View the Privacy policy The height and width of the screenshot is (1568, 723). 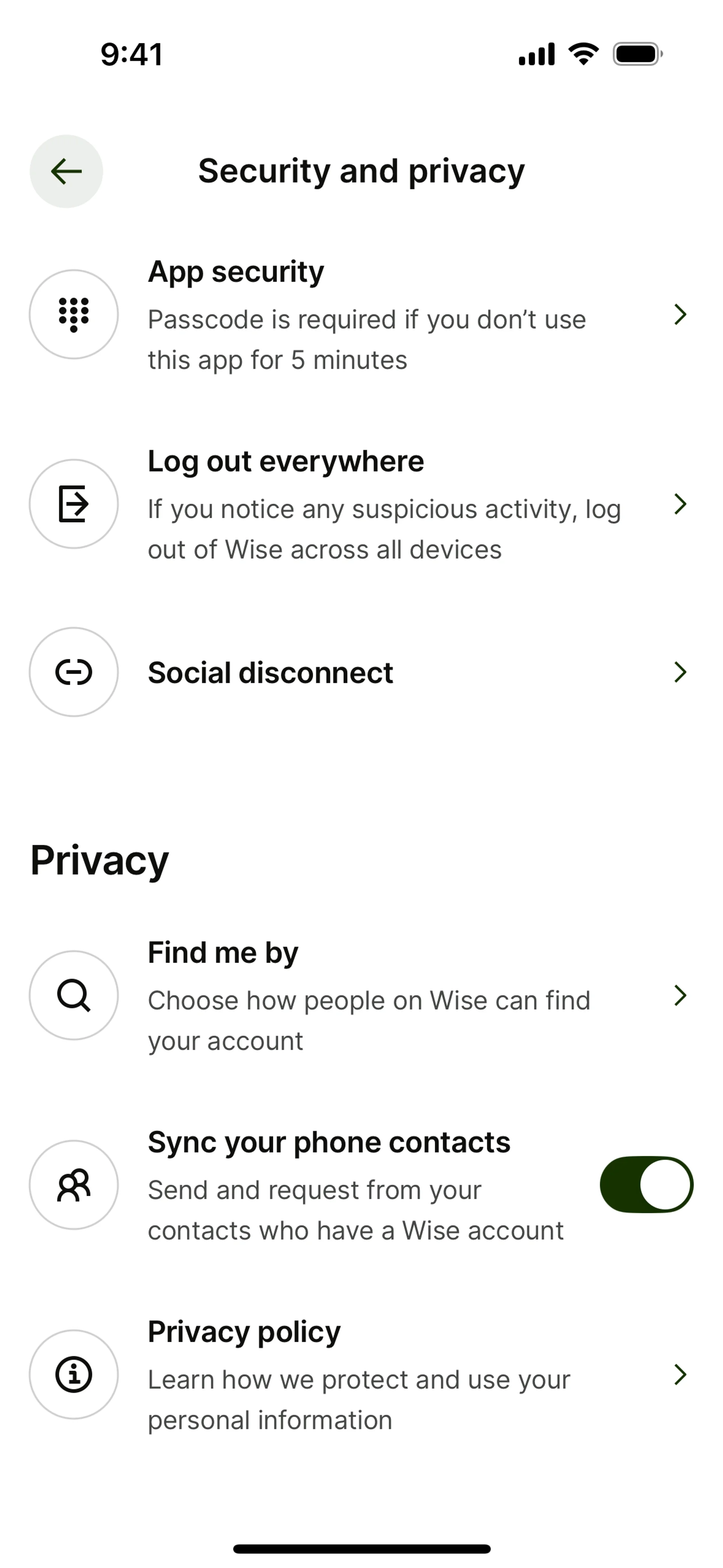coord(361,1374)
